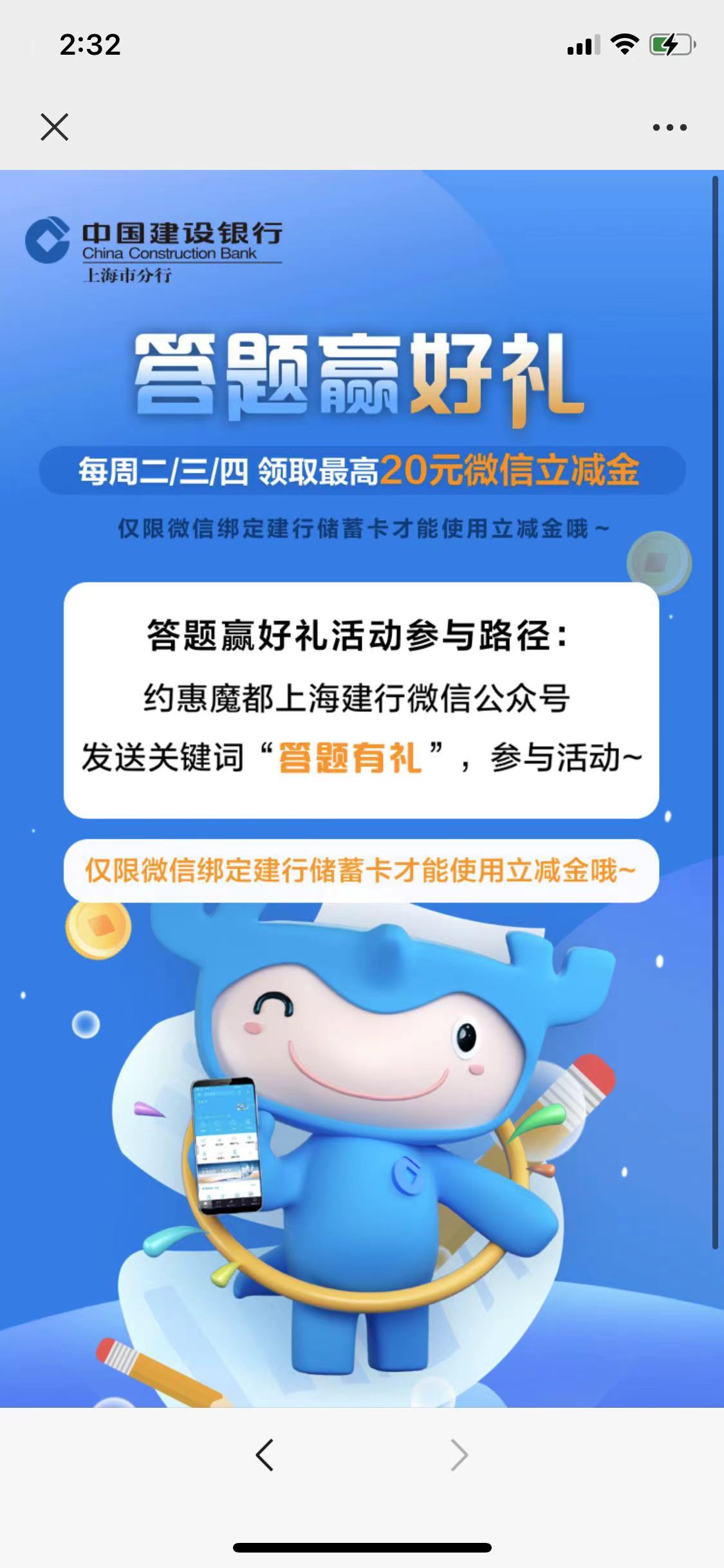724x1568 pixels.
Task: Open the three-dot overflow menu
Action: click(x=669, y=127)
